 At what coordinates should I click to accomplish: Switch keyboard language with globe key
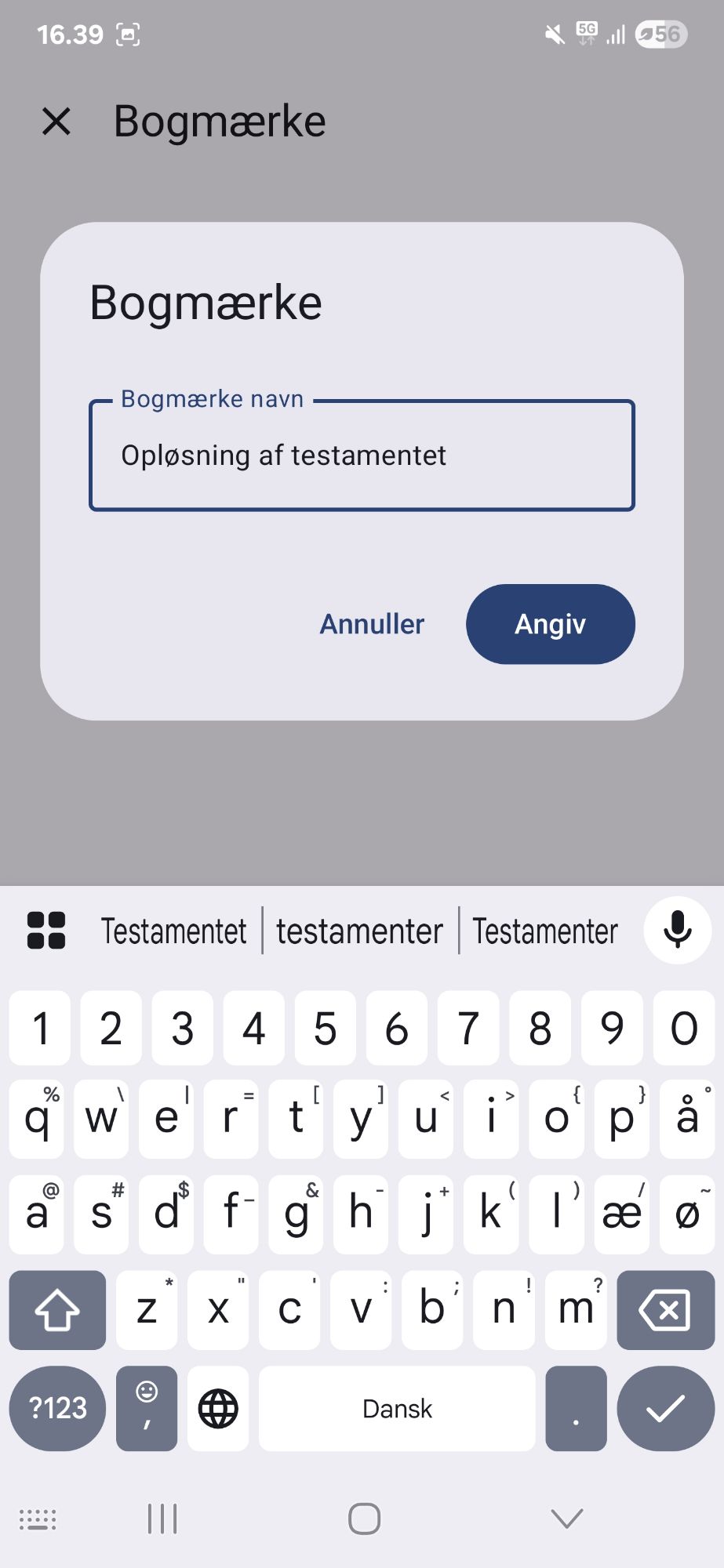click(x=218, y=1409)
